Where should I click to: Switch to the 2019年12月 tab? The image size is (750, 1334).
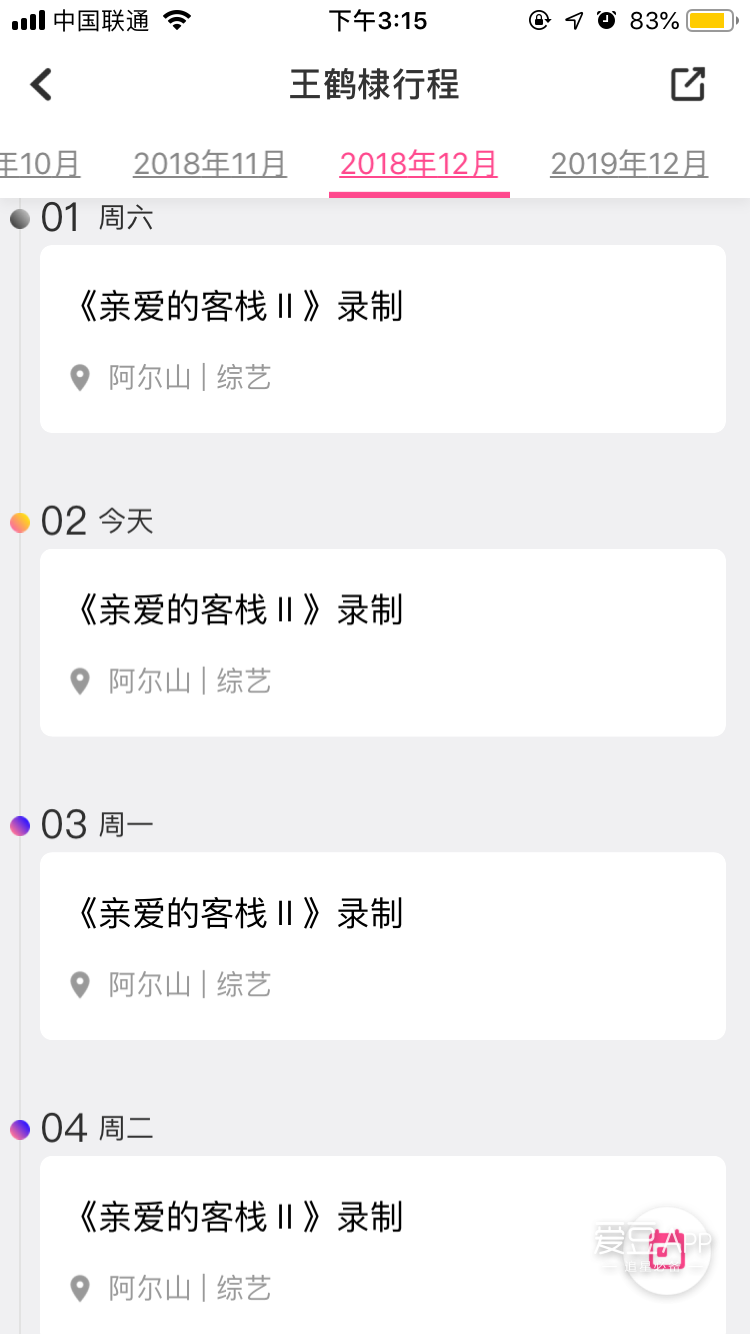click(x=629, y=163)
